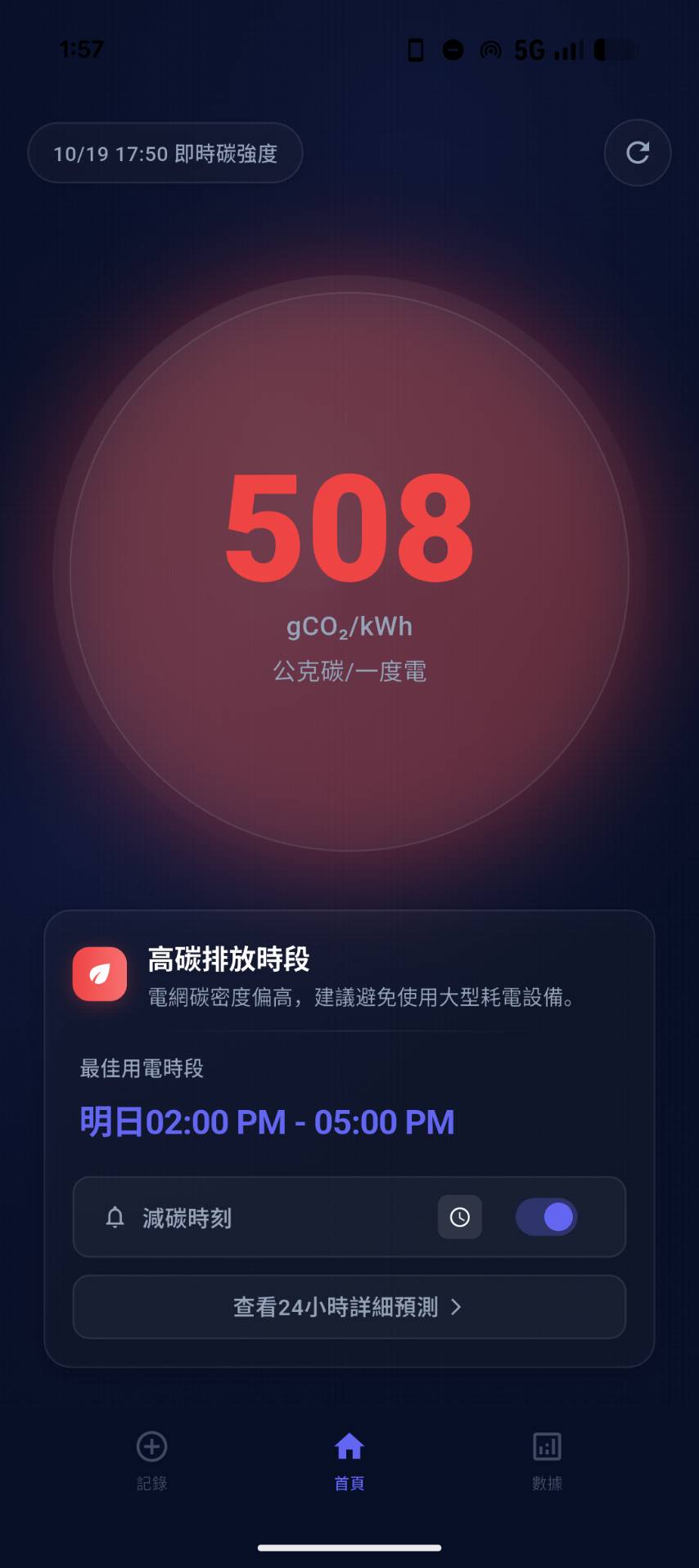Tap the plus icon above 記錄
Image resolution: width=699 pixels, height=1568 pixels.
151,1442
